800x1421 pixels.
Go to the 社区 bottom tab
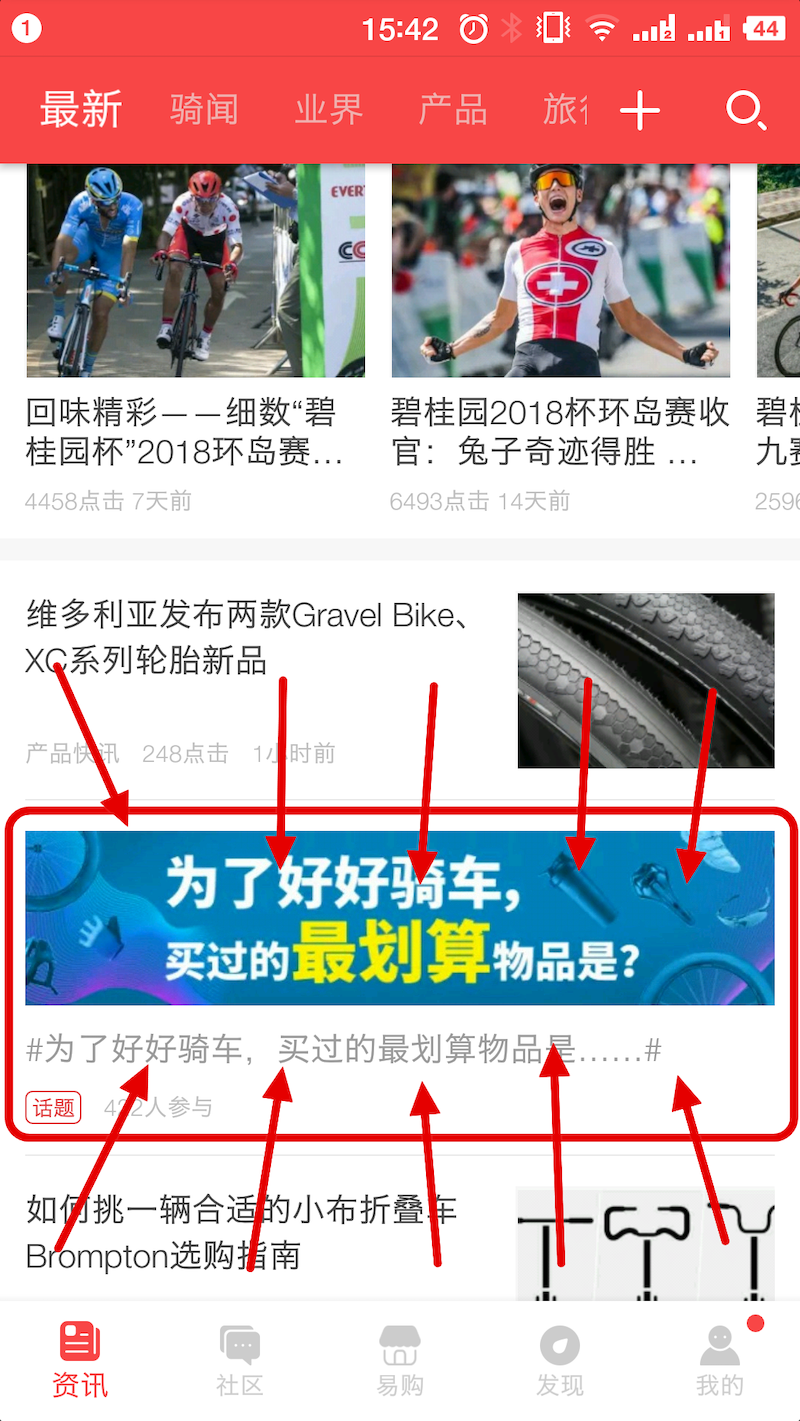pos(240,1360)
